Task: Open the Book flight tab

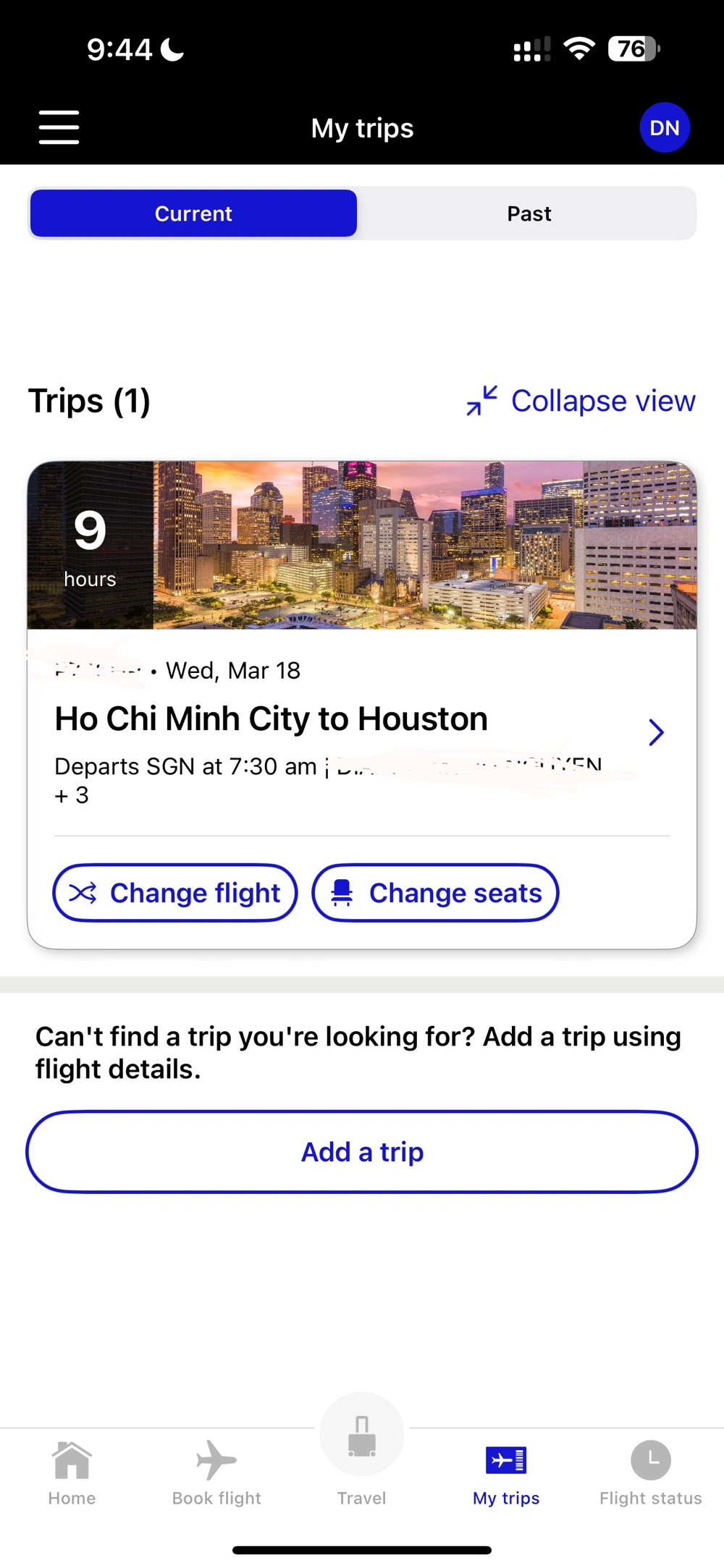Action: click(216, 1472)
